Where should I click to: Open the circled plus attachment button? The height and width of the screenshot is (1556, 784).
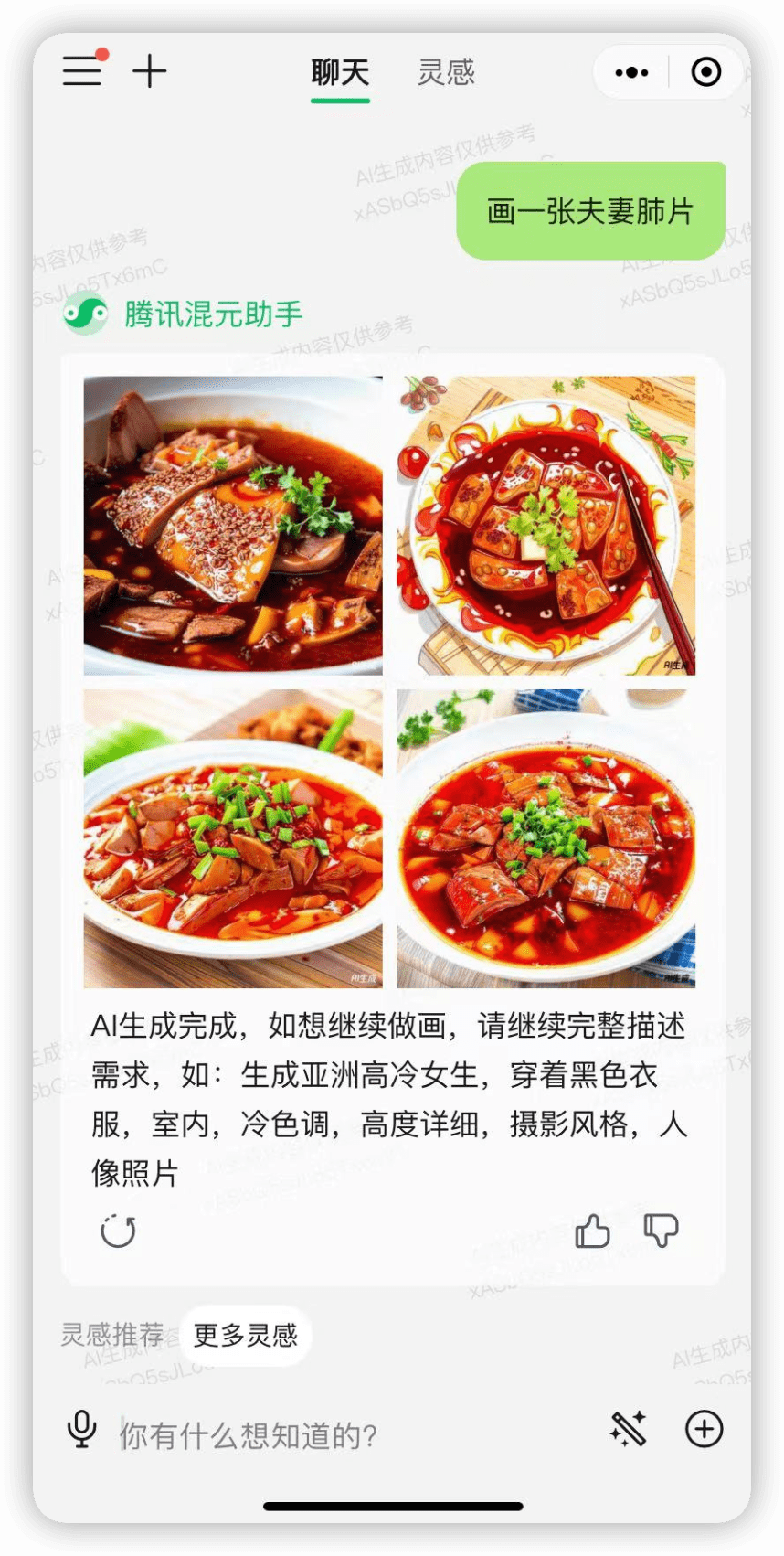coord(704,1429)
